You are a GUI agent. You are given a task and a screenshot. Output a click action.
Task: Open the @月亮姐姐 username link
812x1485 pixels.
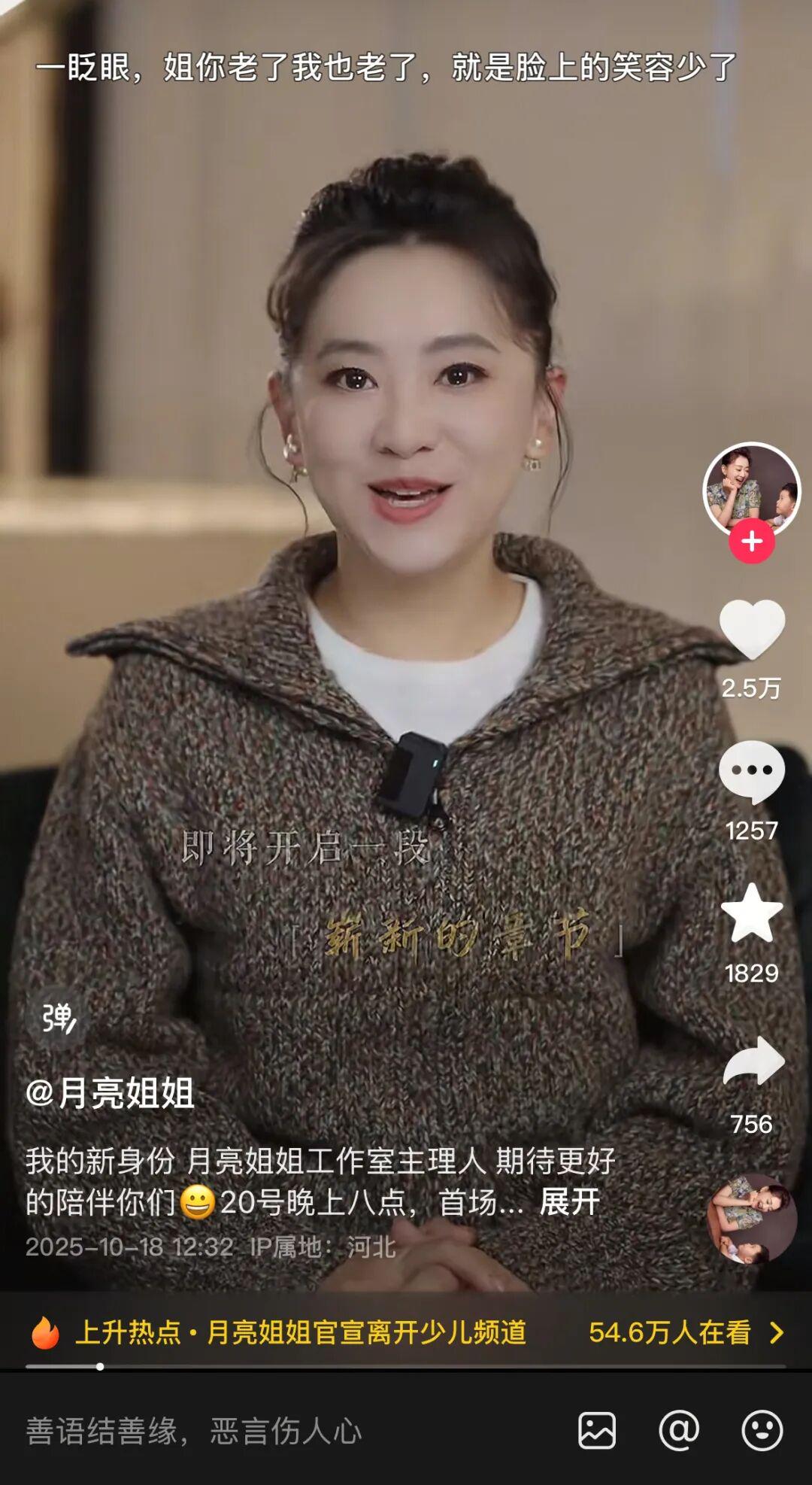(x=111, y=1092)
